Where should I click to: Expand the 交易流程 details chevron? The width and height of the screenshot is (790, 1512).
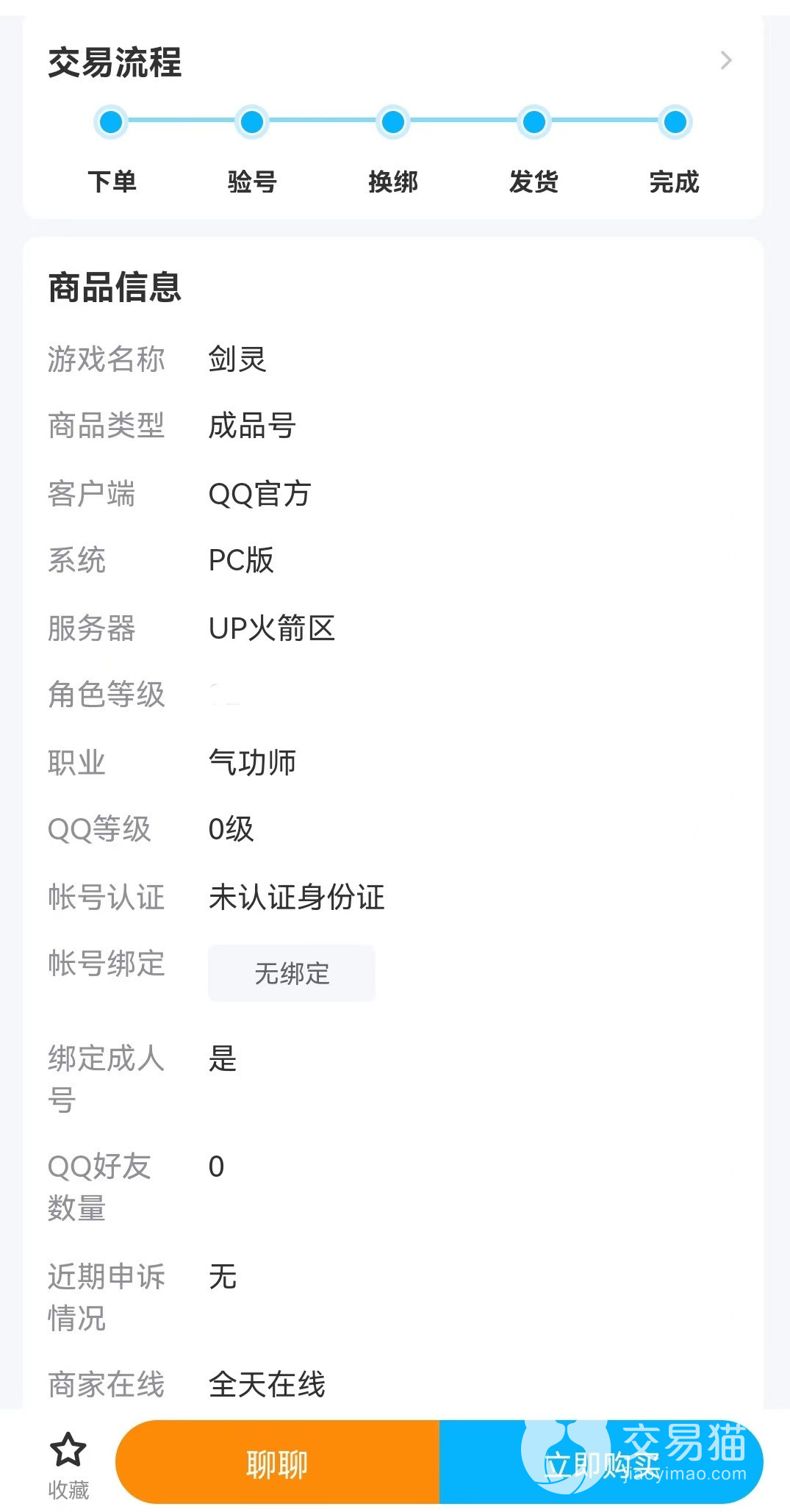pyautogui.click(x=725, y=60)
